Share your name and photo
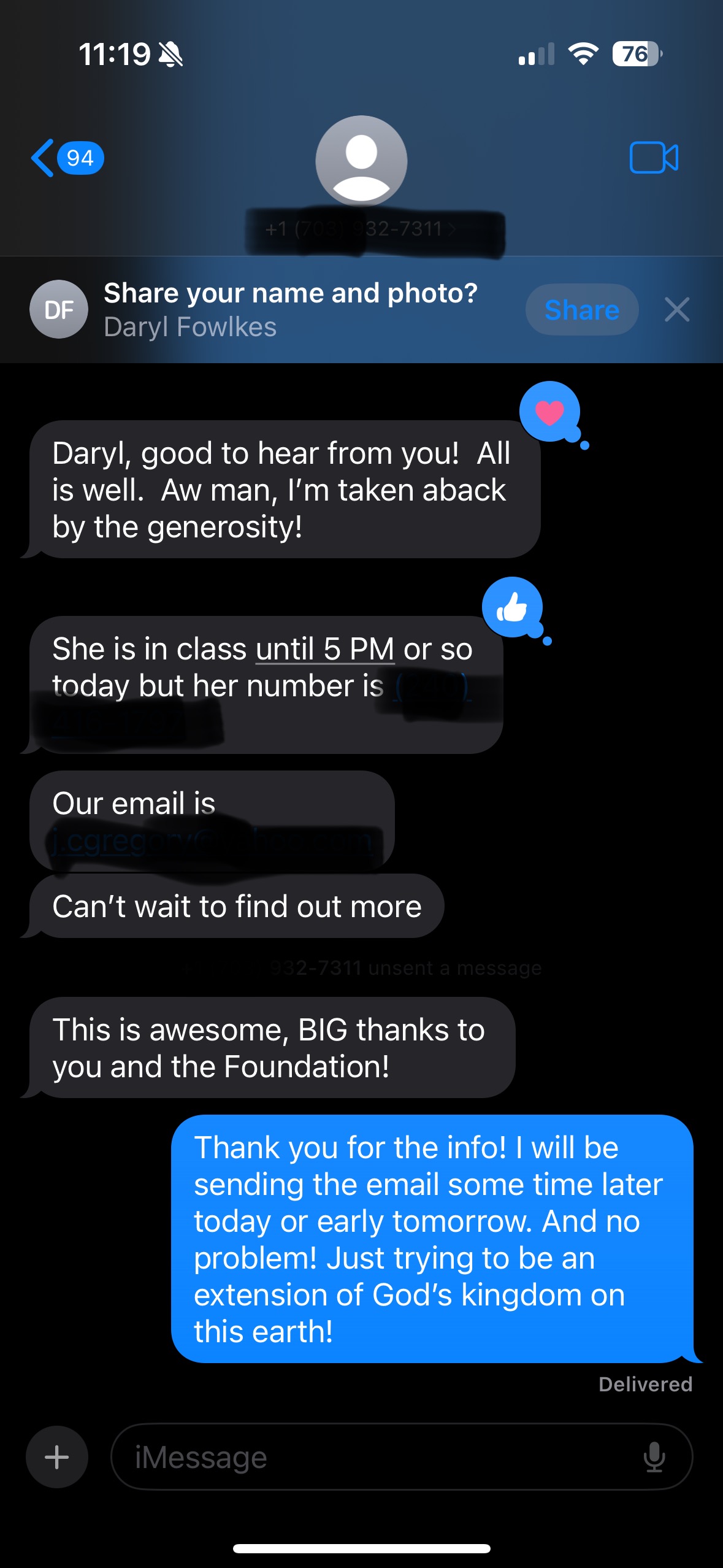The image size is (723, 1568). 581,310
